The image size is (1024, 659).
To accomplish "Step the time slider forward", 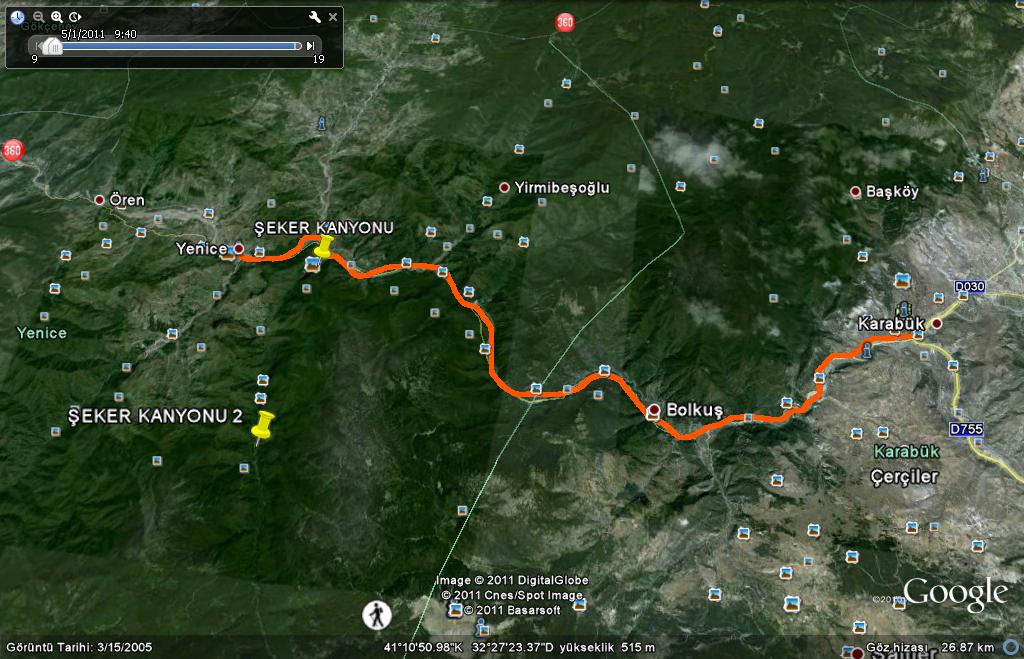I will [311, 45].
